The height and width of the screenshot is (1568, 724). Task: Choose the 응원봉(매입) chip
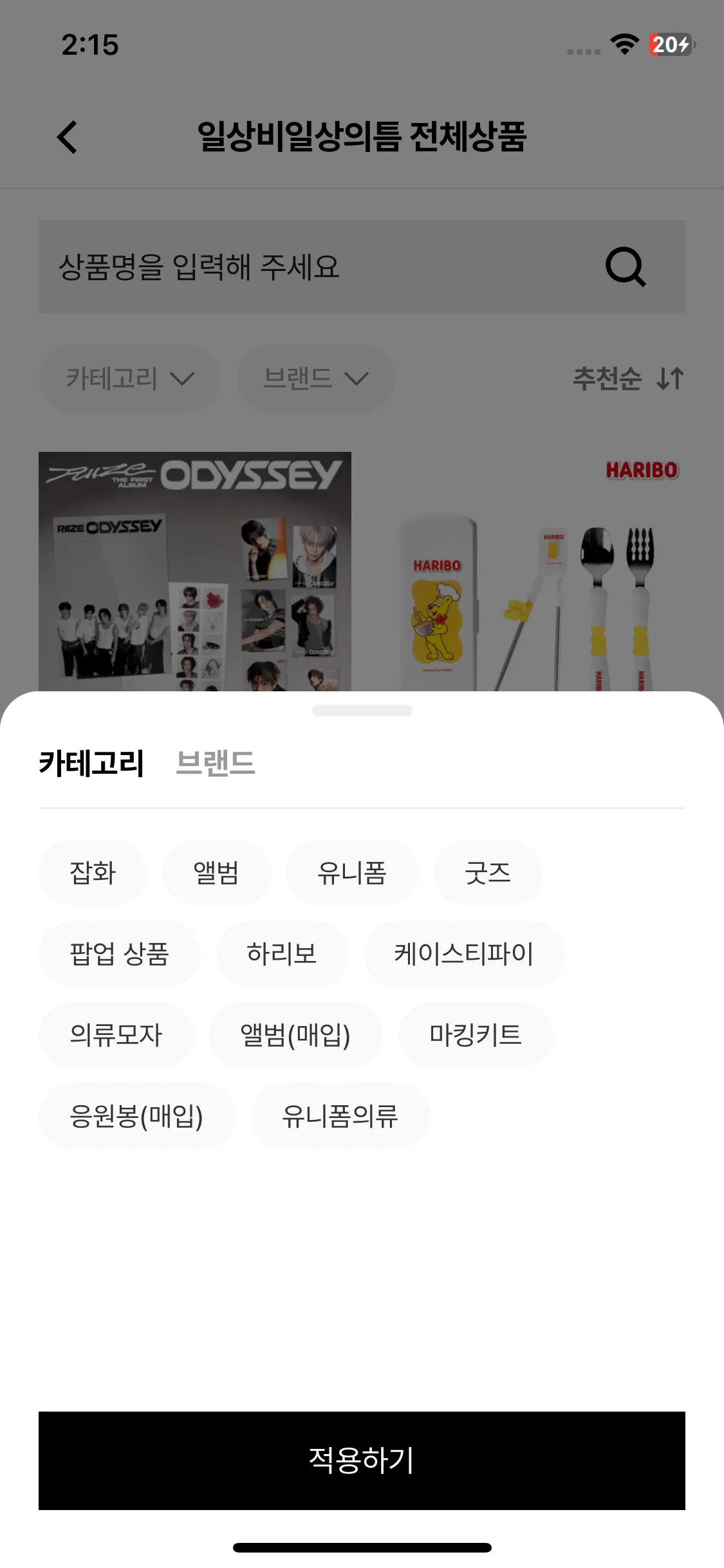(136, 1116)
